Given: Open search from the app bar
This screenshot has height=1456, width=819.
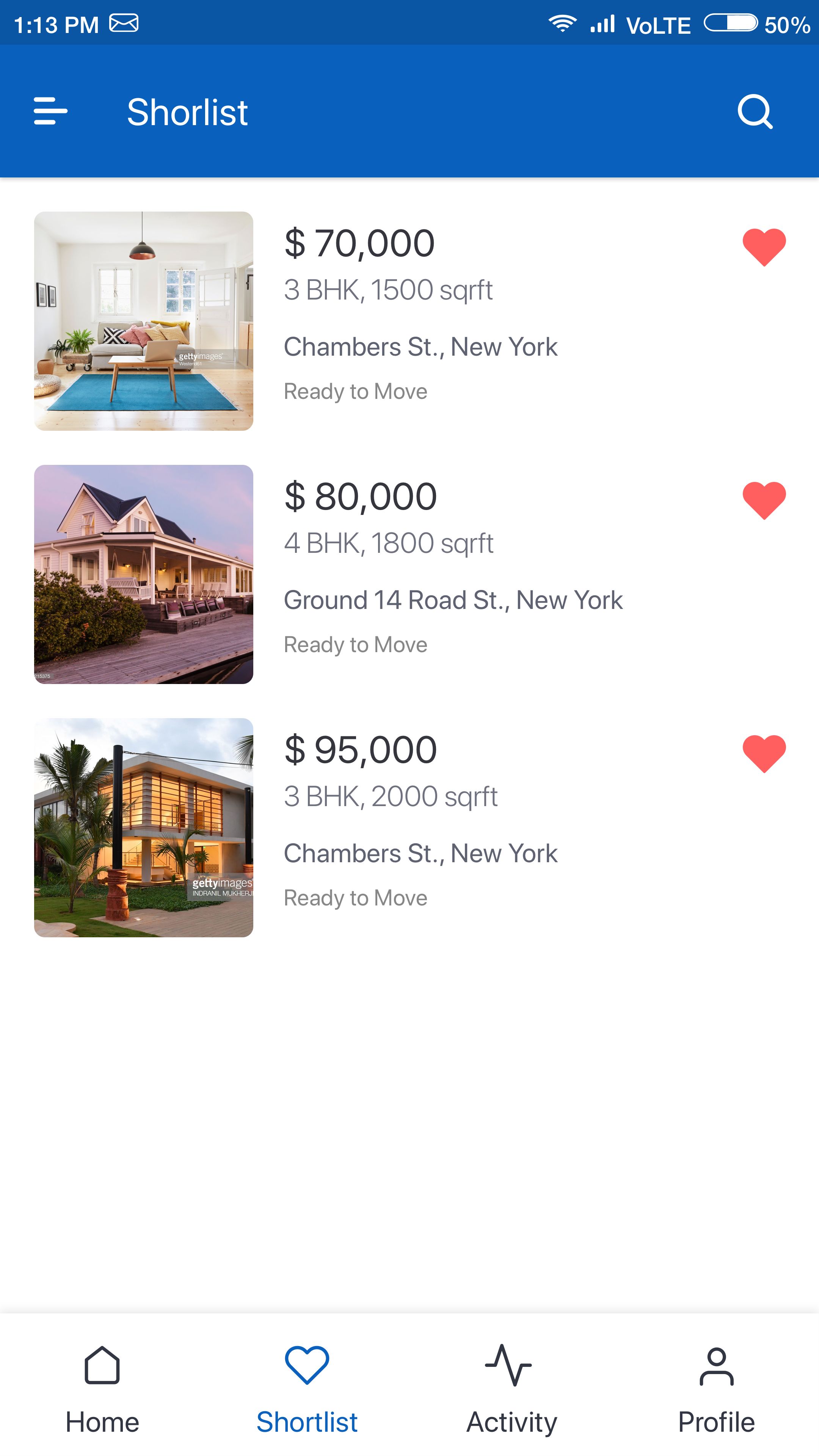Looking at the screenshot, I should (x=755, y=112).
